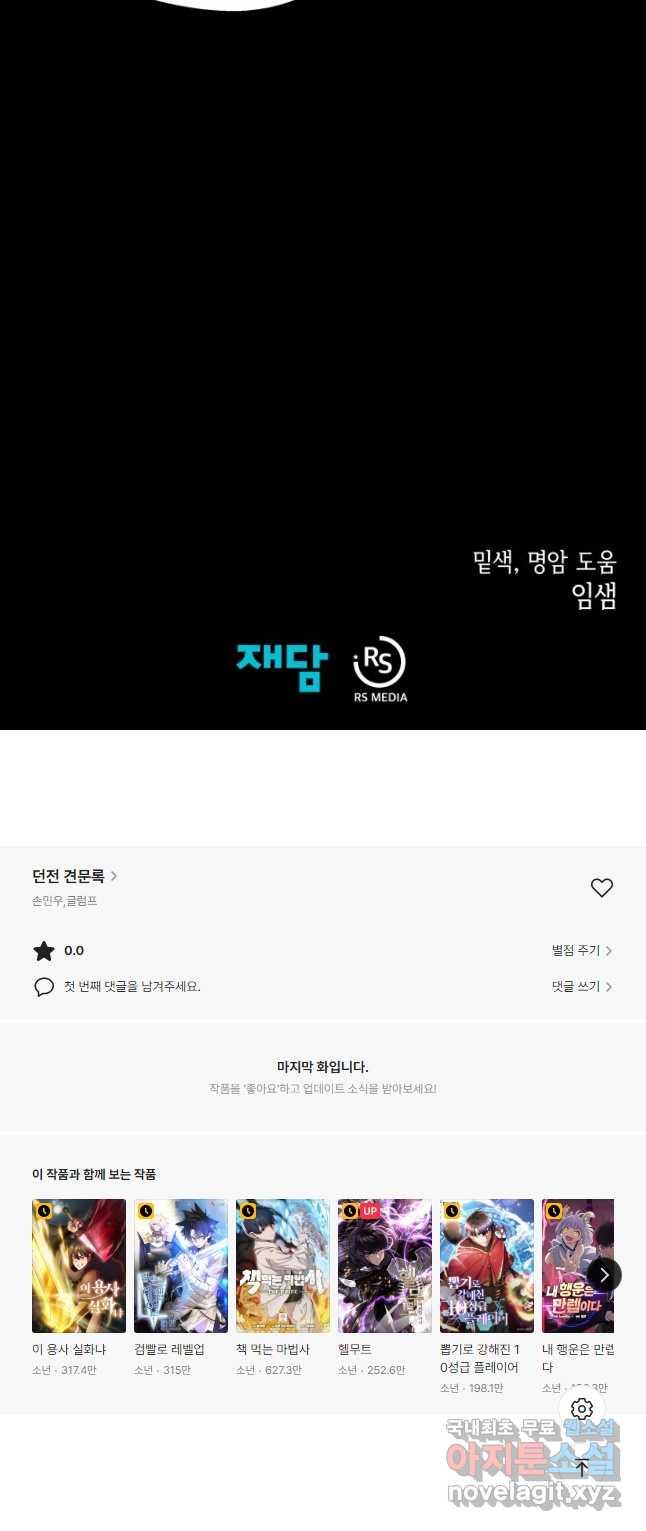Like this series with the heart icon
The width and height of the screenshot is (646, 1531).
pyautogui.click(x=601, y=887)
